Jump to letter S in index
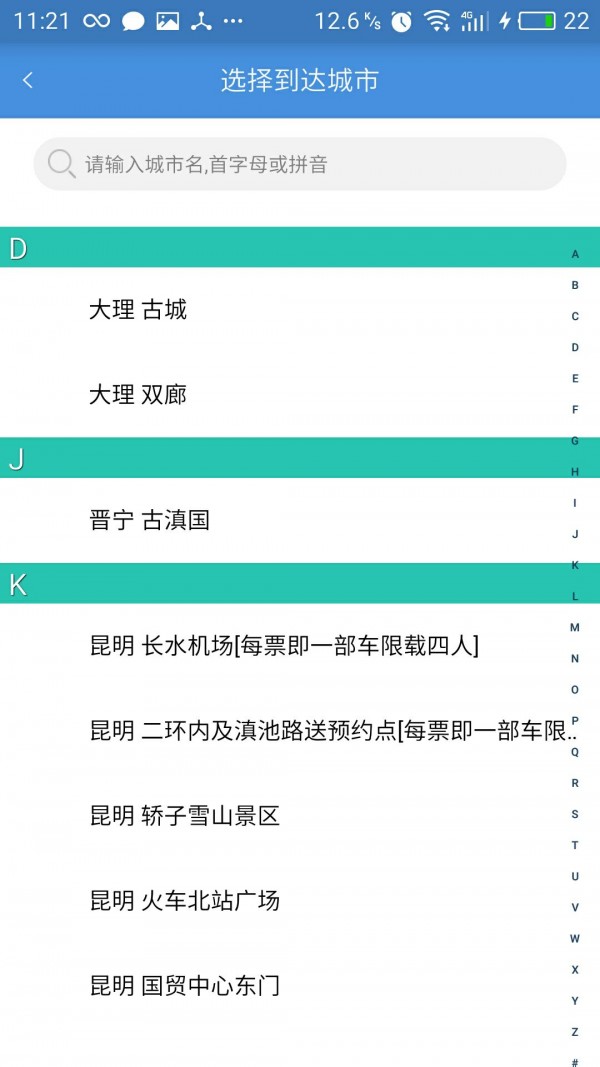This screenshot has width=600, height=1067. click(x=575, y=814)
